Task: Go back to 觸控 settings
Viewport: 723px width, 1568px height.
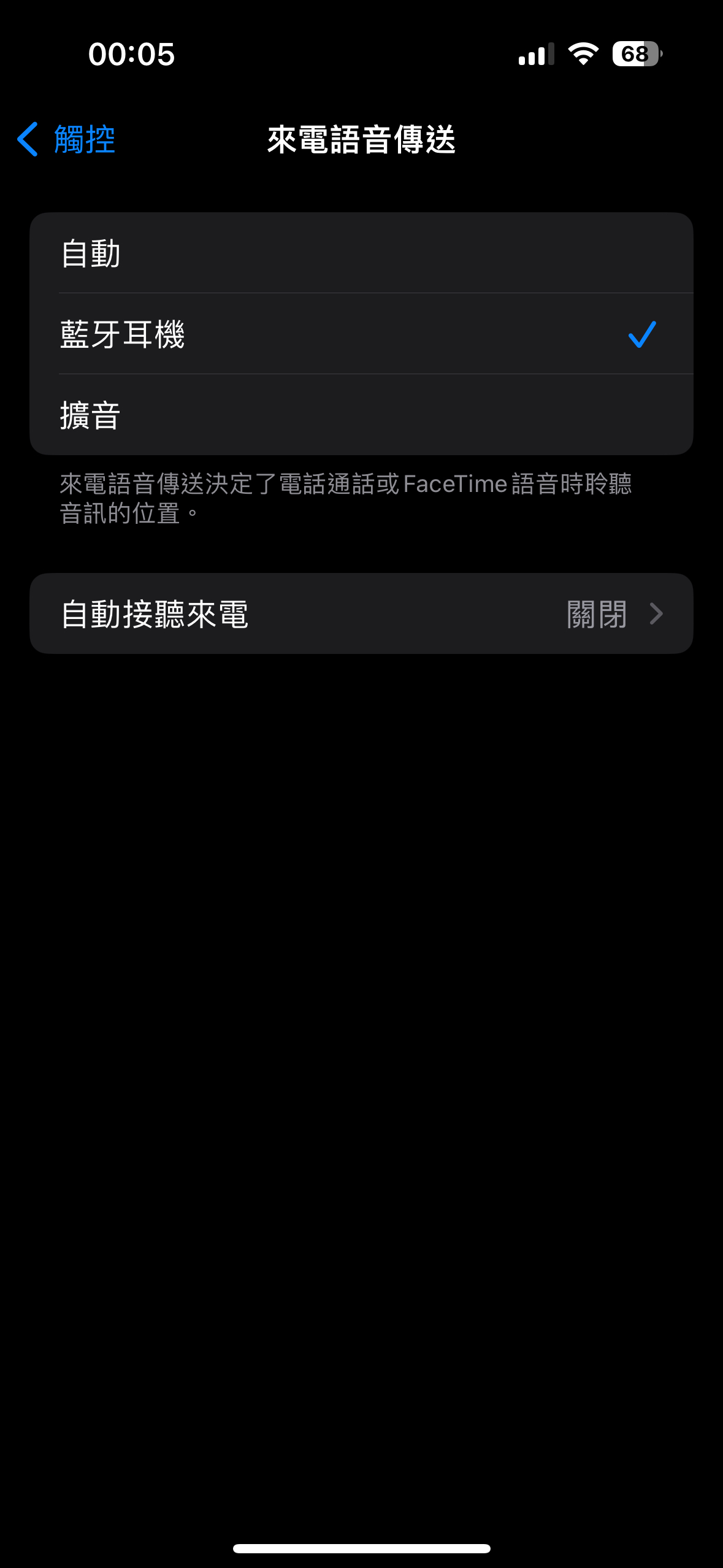Action: [66, 139]
